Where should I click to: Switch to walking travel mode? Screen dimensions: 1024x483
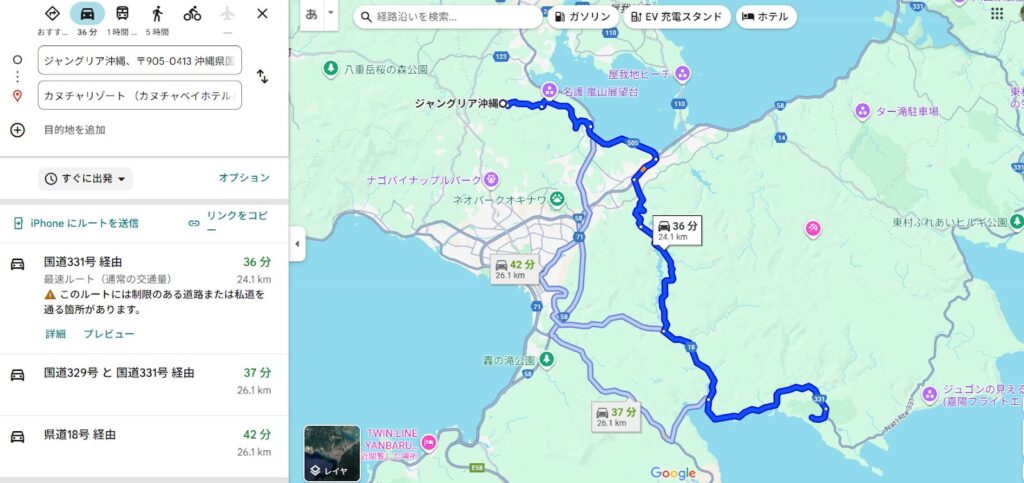click(x=157, y=14)
